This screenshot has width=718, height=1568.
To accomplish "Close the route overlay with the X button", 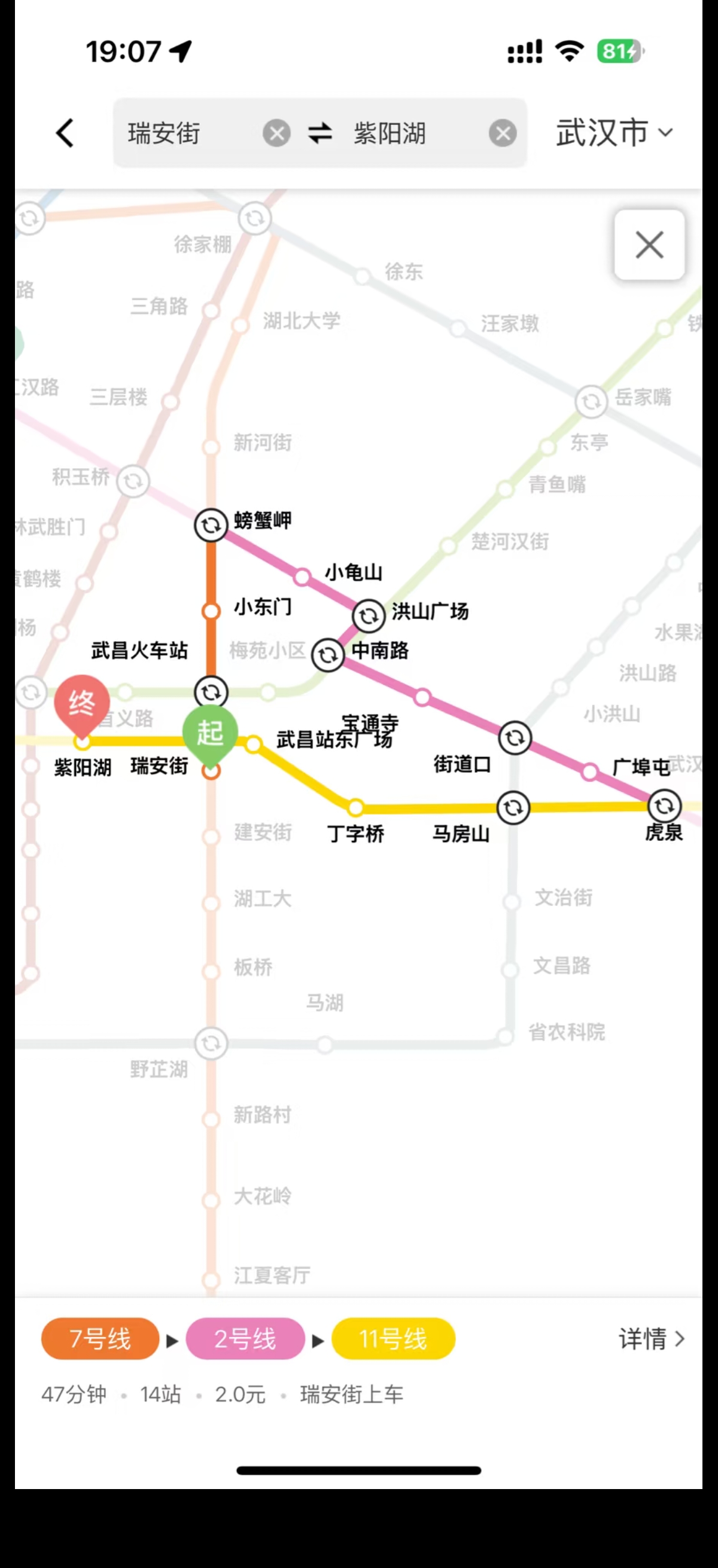I will coord(649,245).
